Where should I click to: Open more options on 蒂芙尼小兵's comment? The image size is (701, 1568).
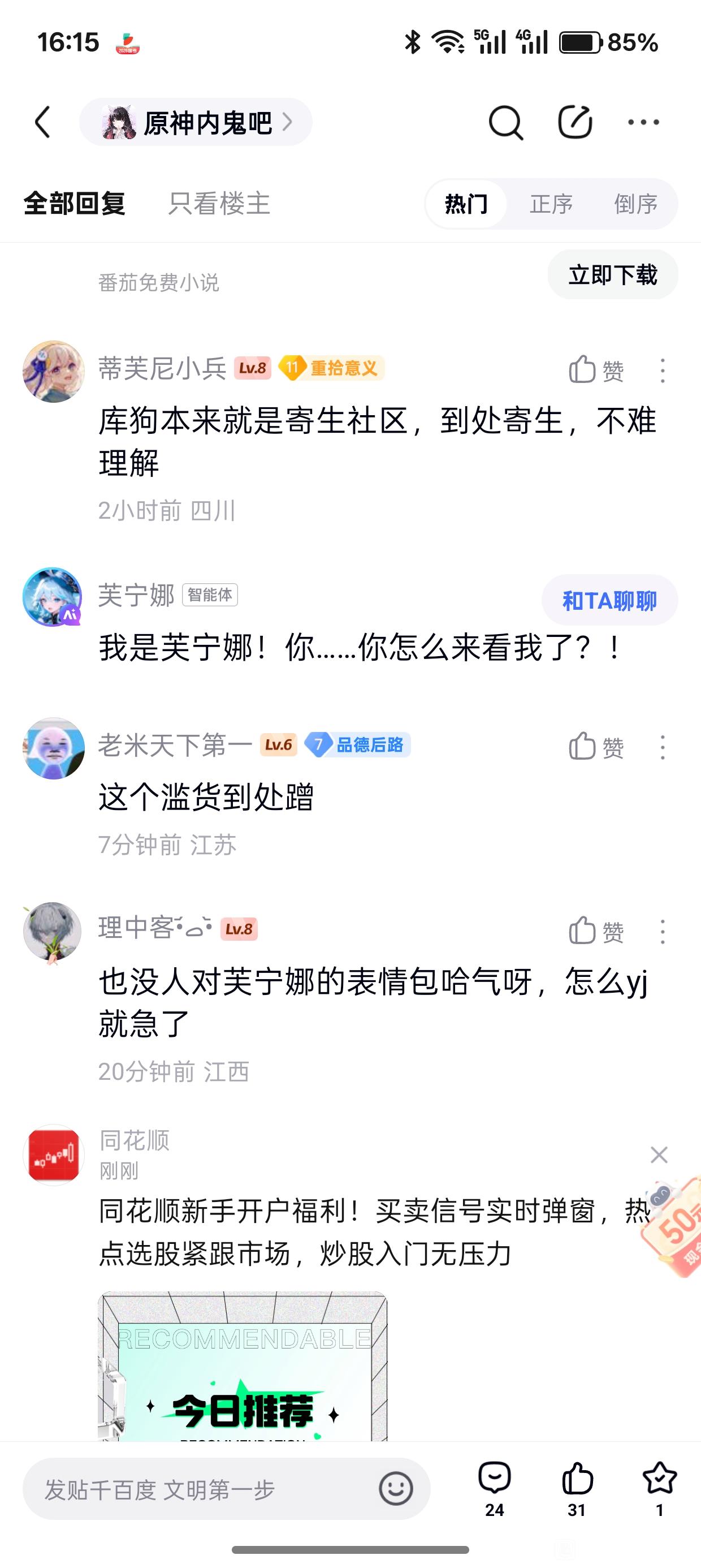point(663,370)
